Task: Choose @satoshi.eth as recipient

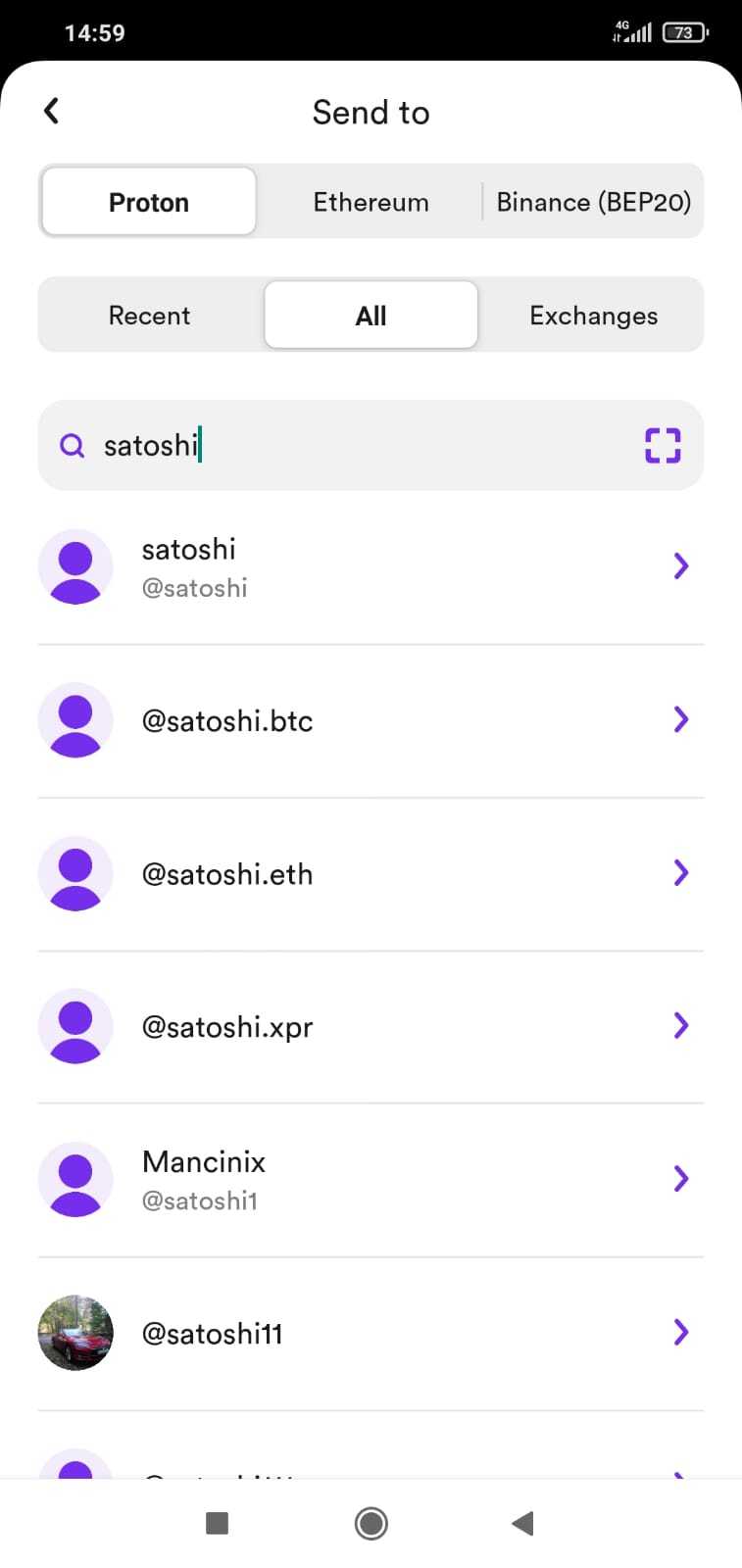Action: pos(371,873)
